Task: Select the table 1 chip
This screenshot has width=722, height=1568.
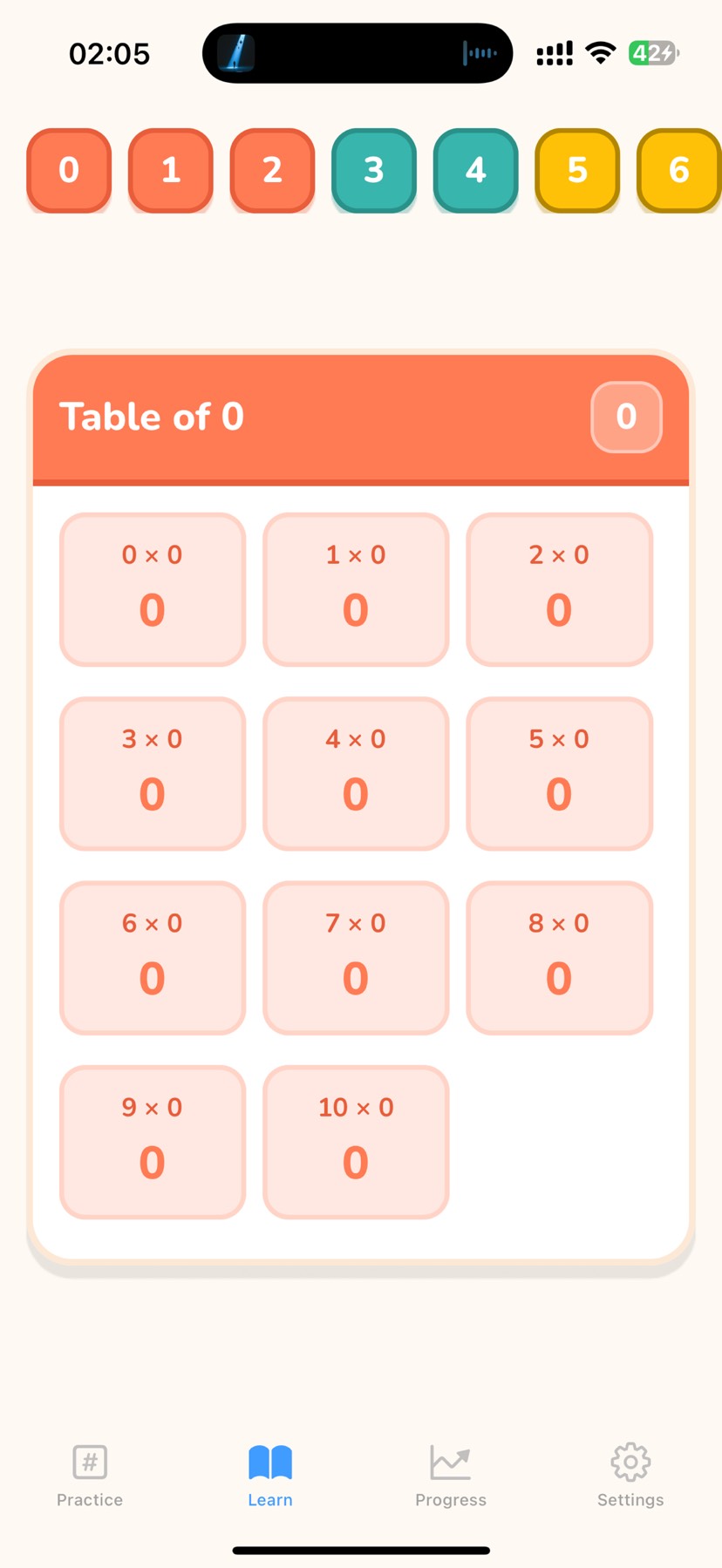Action: 171,170
